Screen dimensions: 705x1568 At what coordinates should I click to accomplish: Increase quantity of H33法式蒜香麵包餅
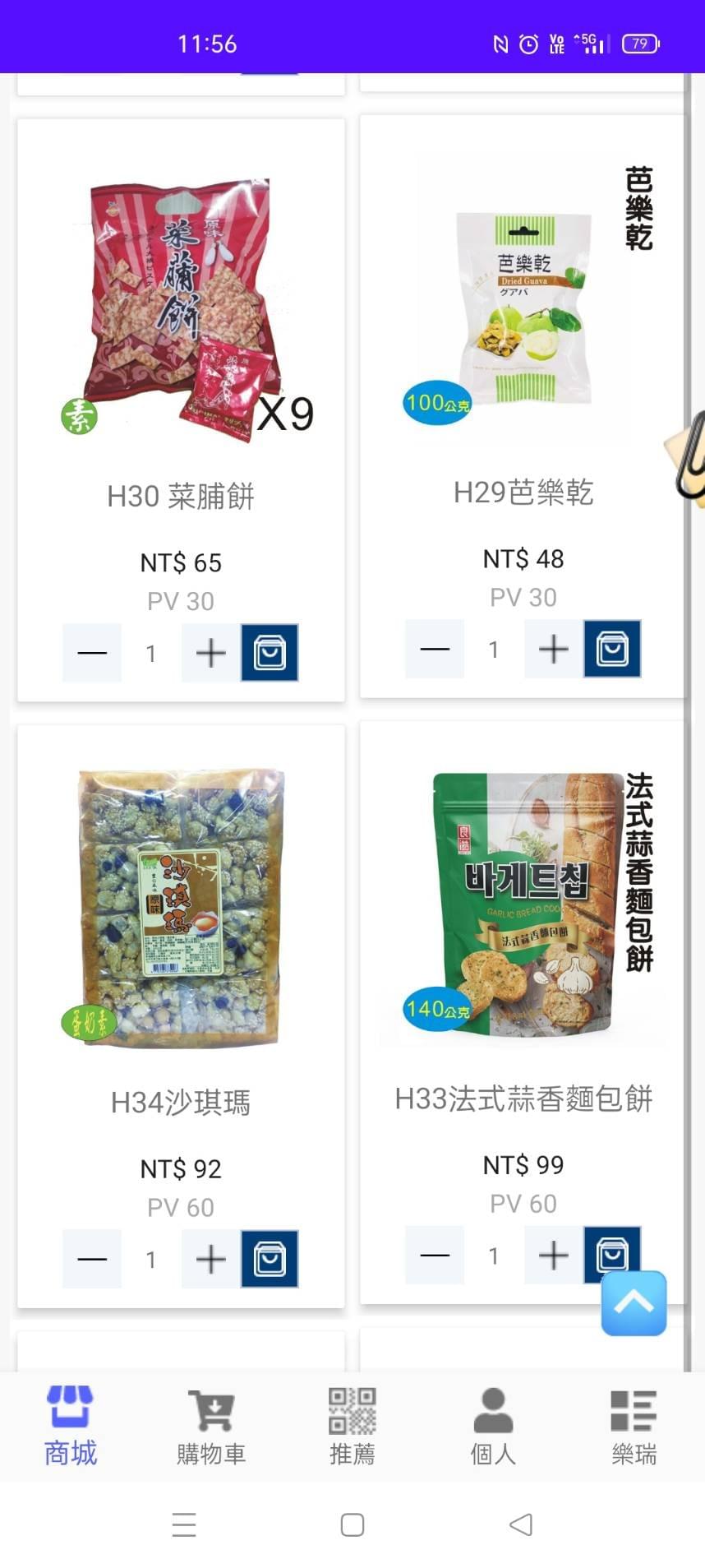(553, 1255)
